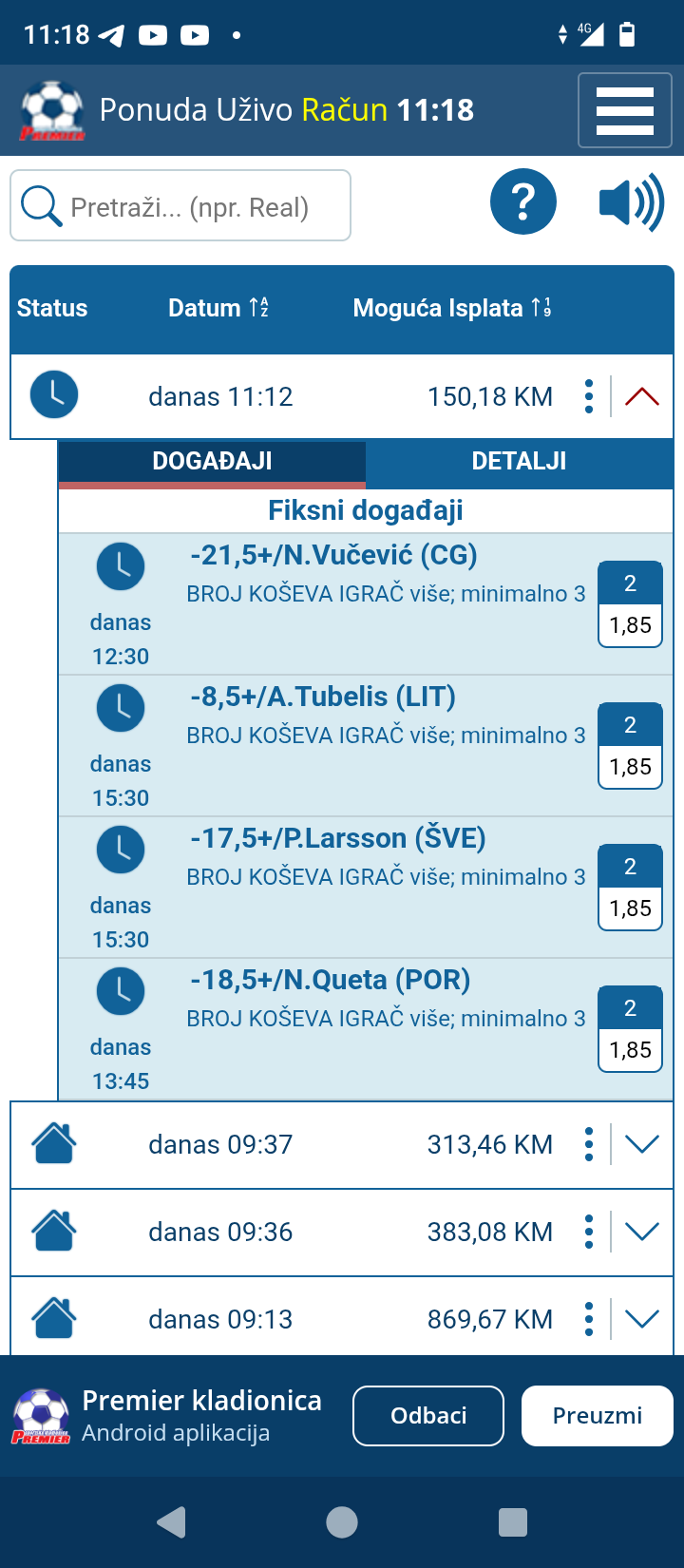Viewport: 684px width, 1568px height.
Task: Tap the search box Pretraži
Action: pyautogui.click(x=180, y=205)
